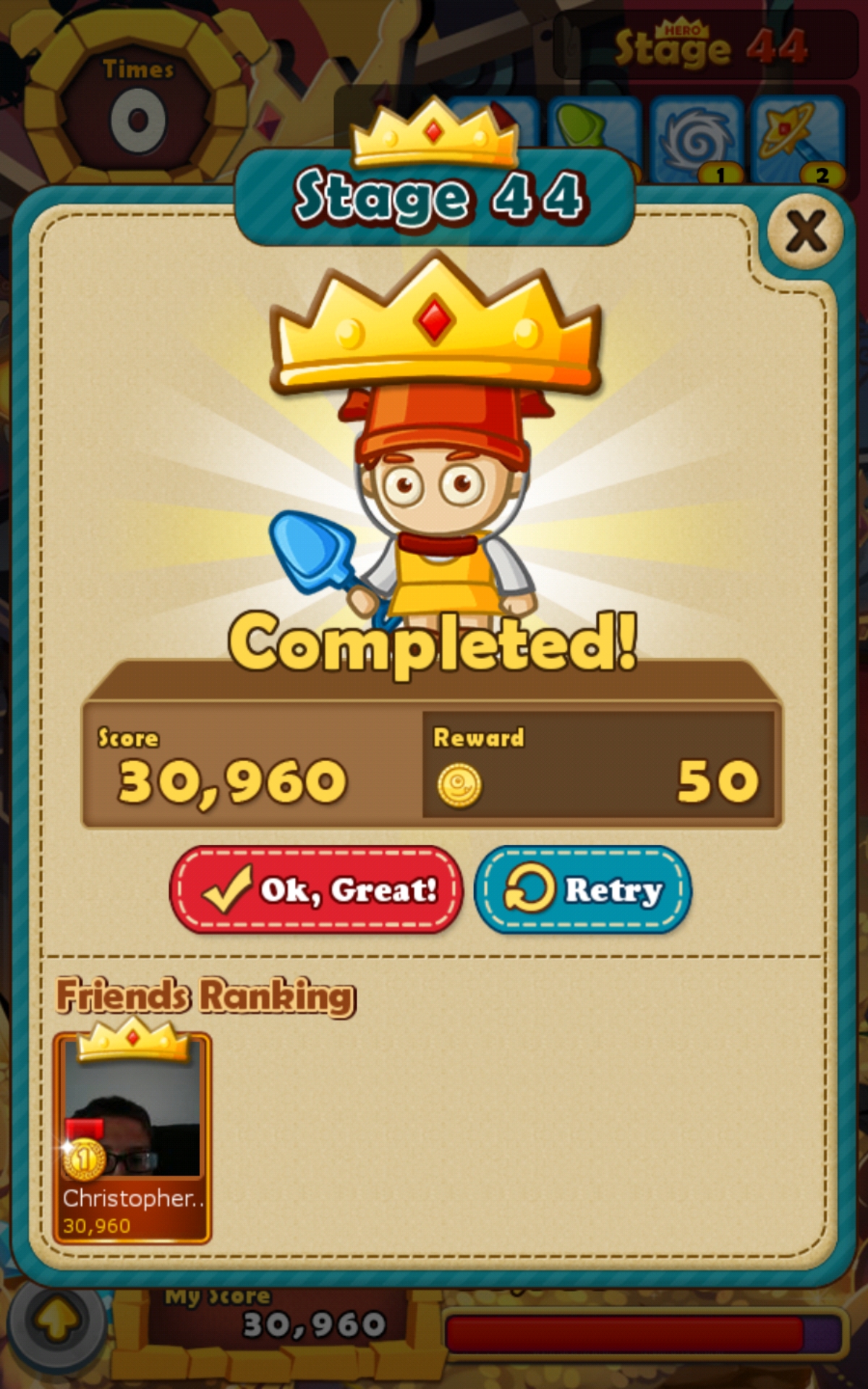
Task: Close the Stage 44 completed dialog
Action: coord(805,232)
